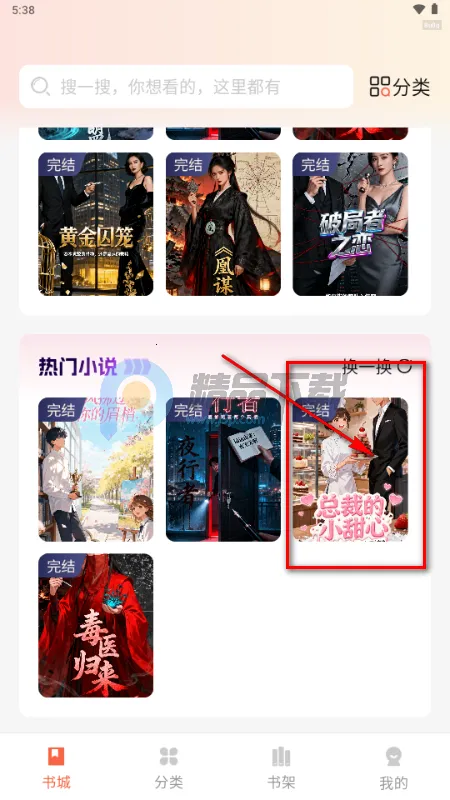Image resolution: width=450 pixels, height=800 pixels.
Task: Open the novel 夜行者
Action: [223, 469]
